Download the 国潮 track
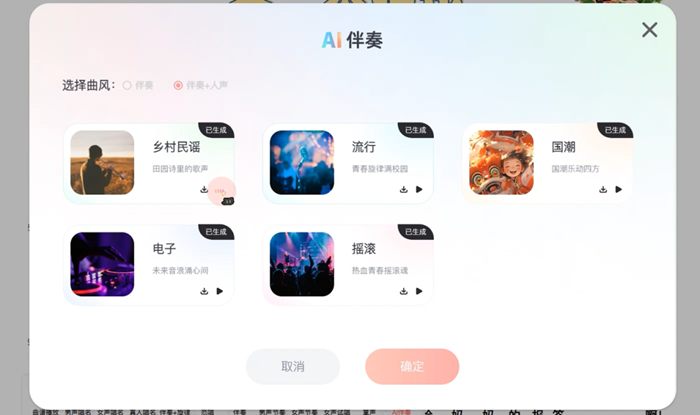 (x=604, y=189)
